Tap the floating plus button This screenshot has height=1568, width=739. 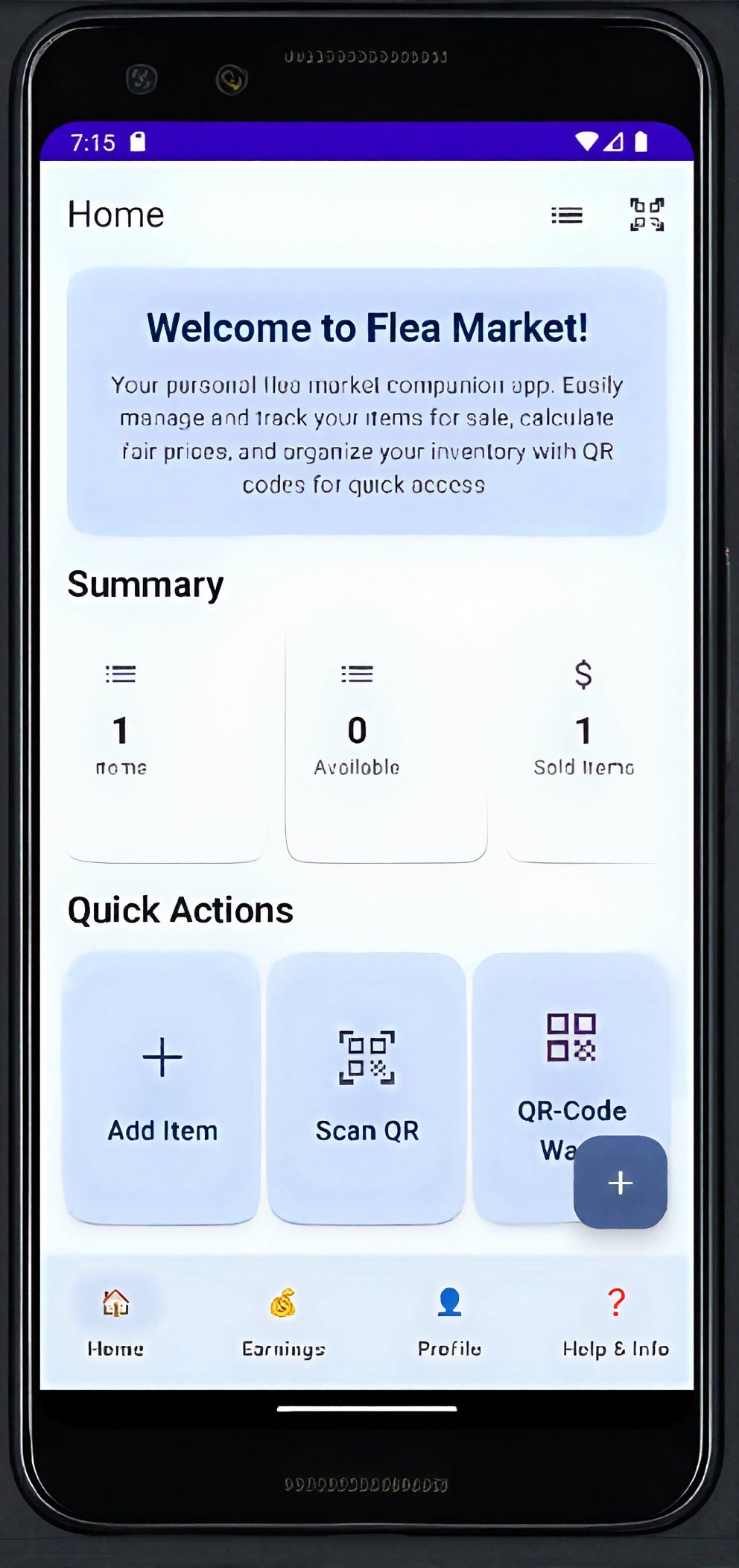pyautogui.click(x=620, y=1182)
